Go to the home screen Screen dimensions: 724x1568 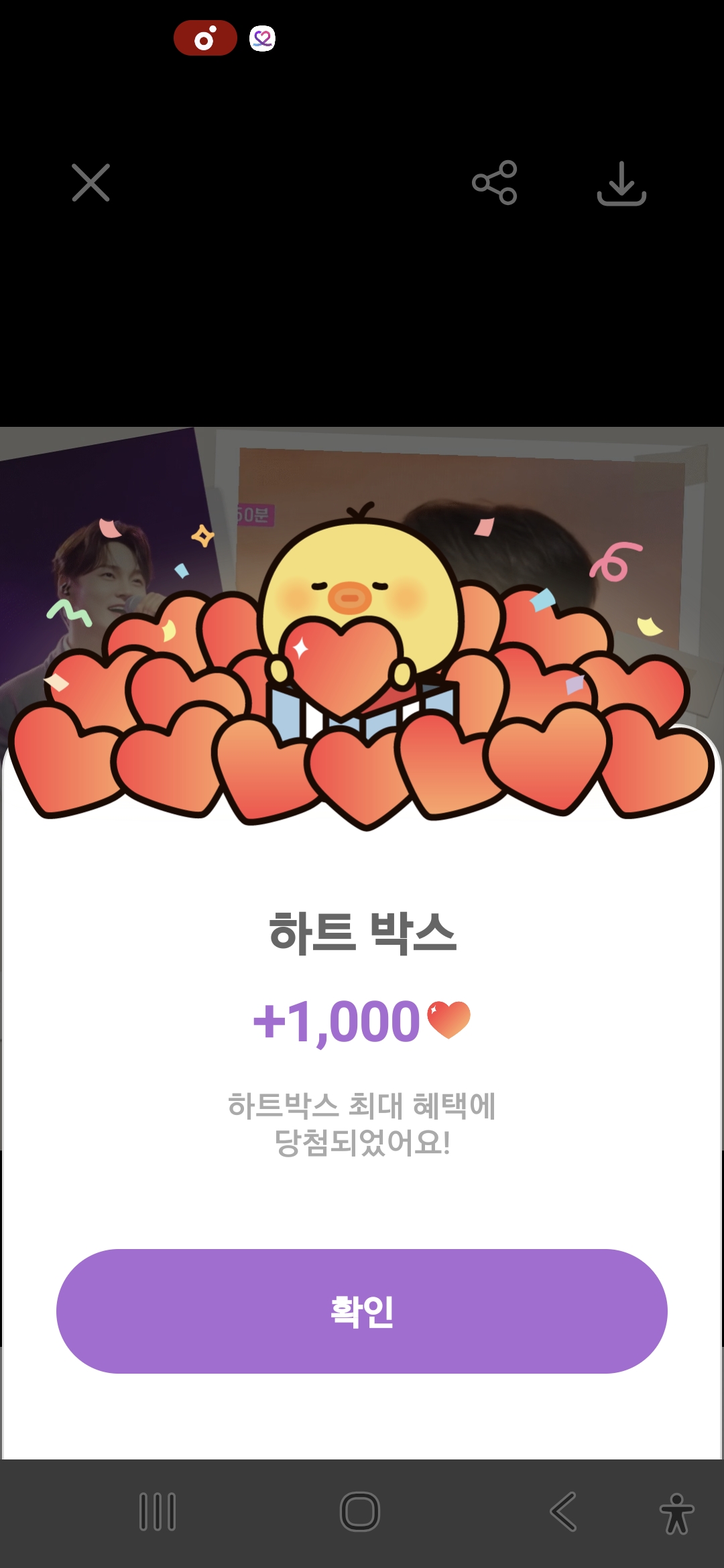point(360,1512)
